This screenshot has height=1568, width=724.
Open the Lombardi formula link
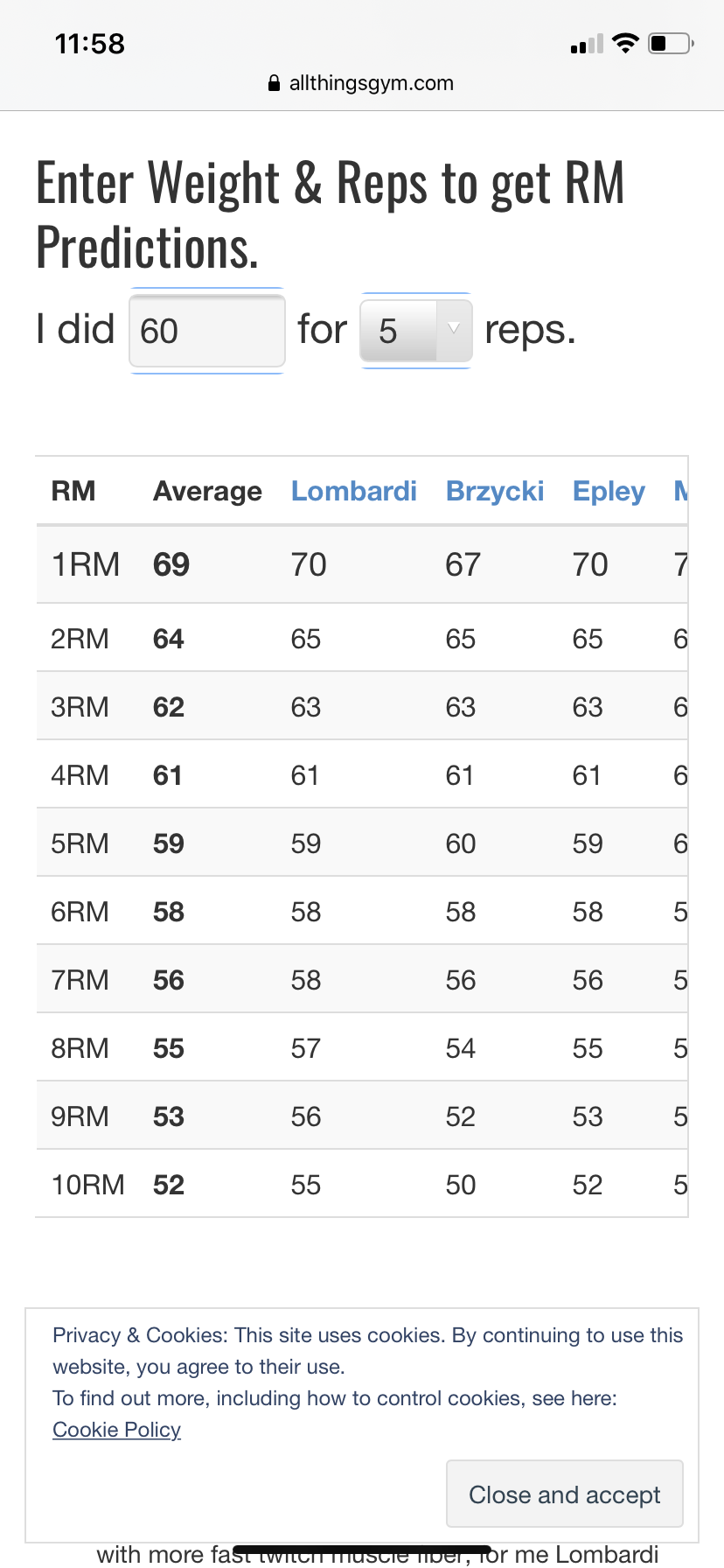coord(353,491)
